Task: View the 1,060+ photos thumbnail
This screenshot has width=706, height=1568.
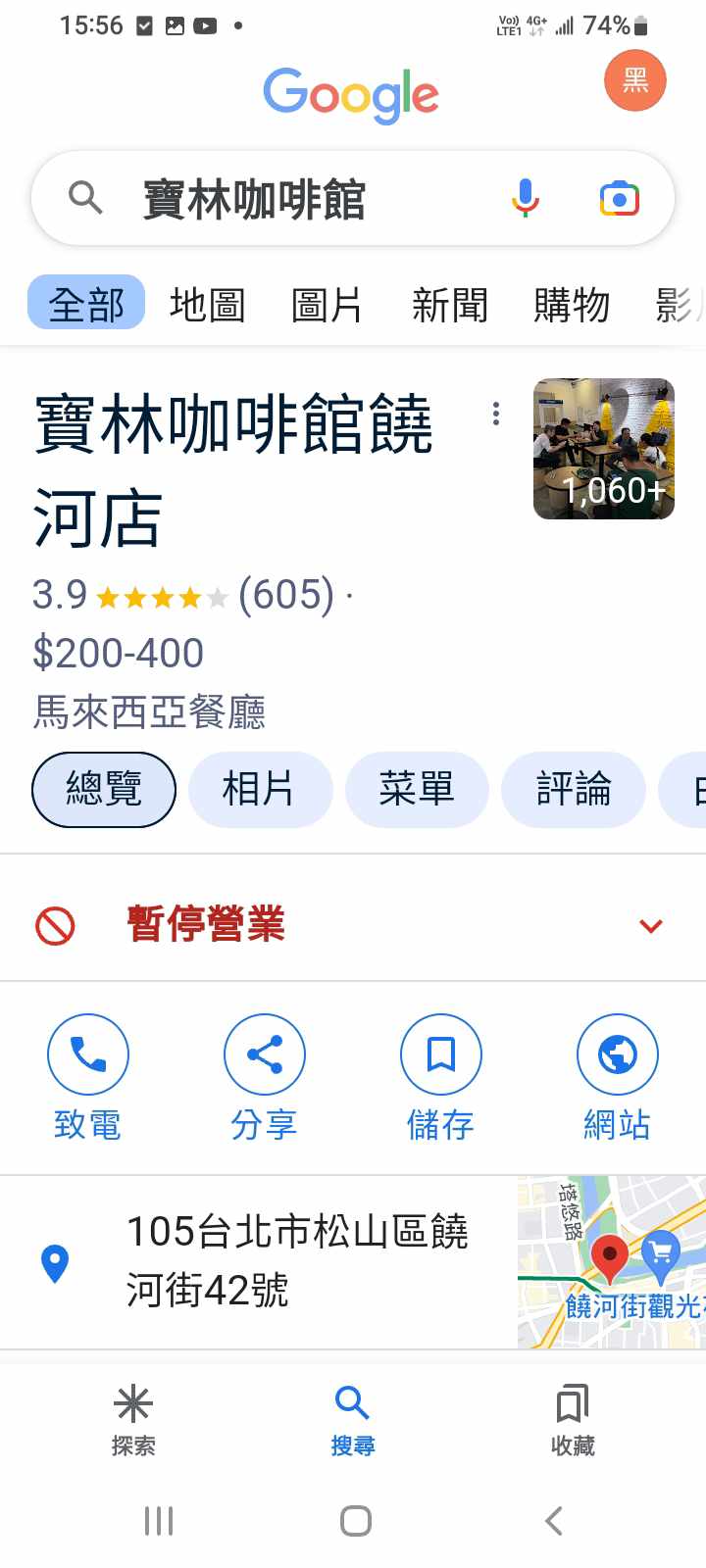Action: click(604, 449)
